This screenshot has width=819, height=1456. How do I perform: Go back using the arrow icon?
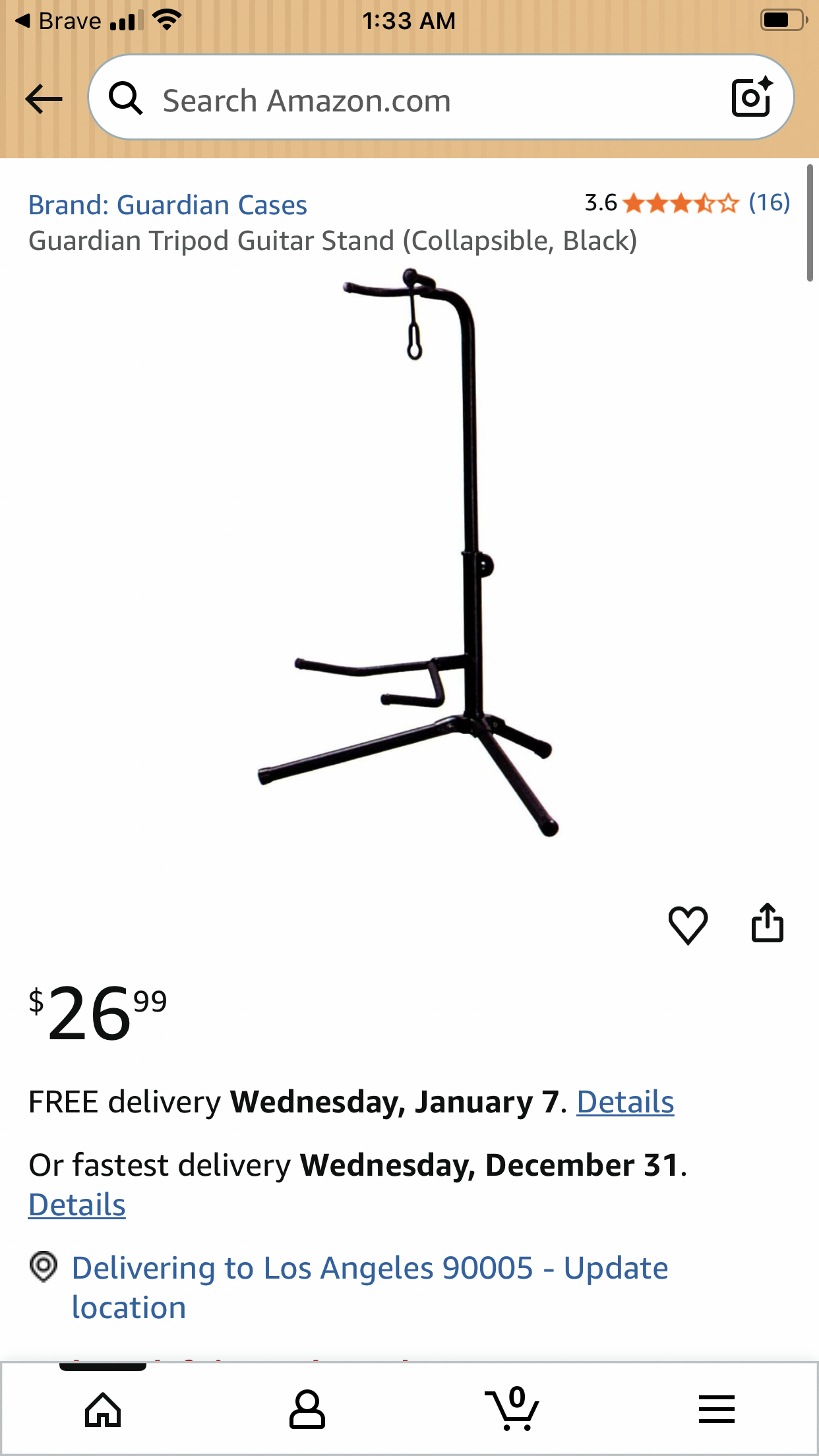(x=44, y=99)
